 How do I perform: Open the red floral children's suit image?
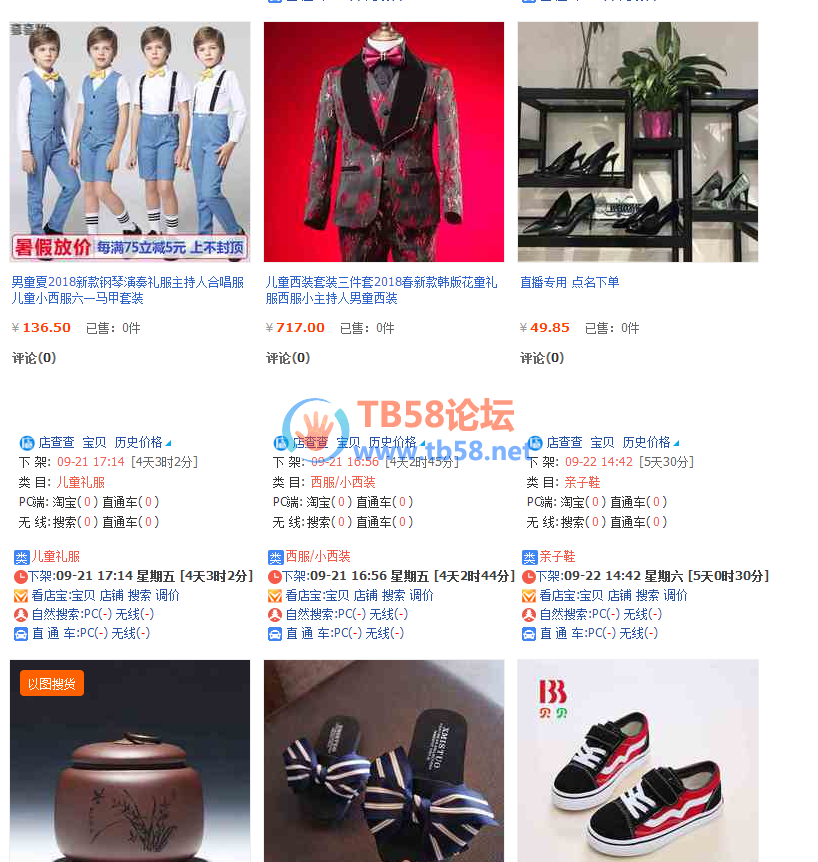[384, 142]
